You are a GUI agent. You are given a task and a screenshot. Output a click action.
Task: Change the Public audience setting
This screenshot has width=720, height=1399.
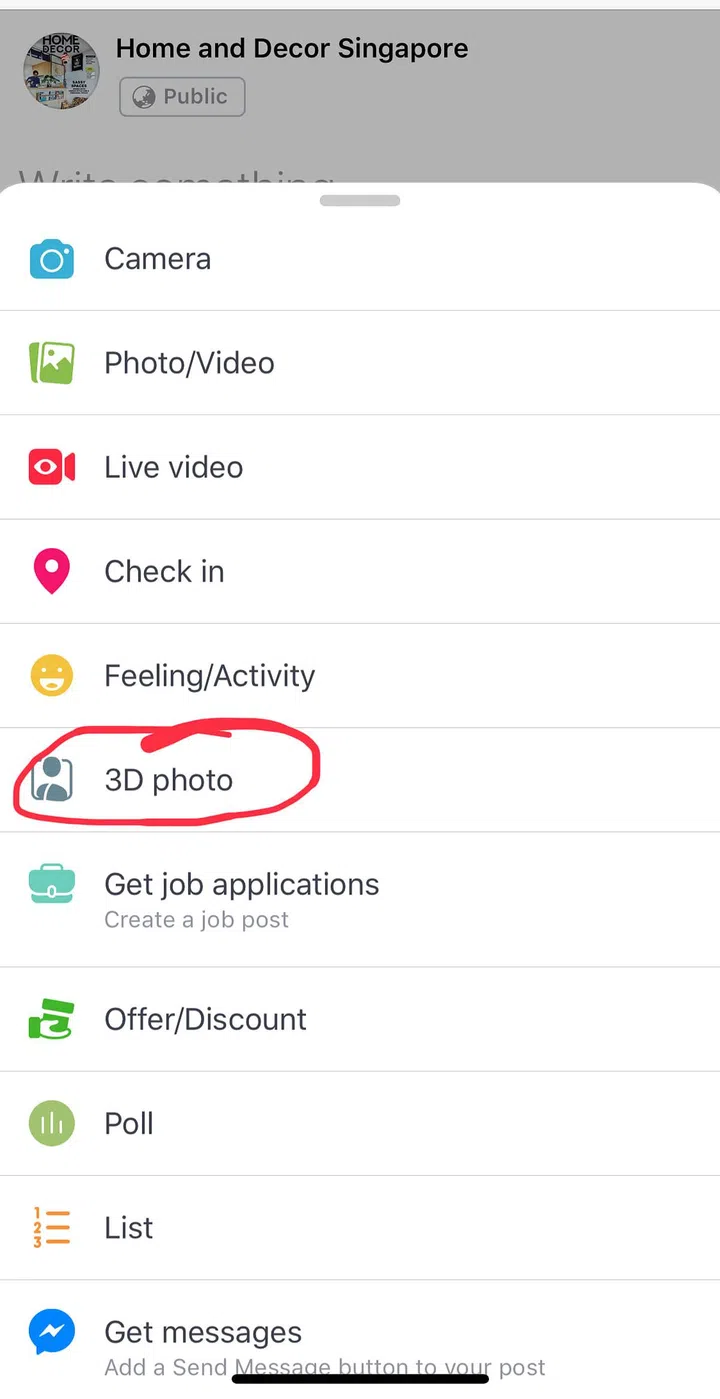tap(182, 97)
